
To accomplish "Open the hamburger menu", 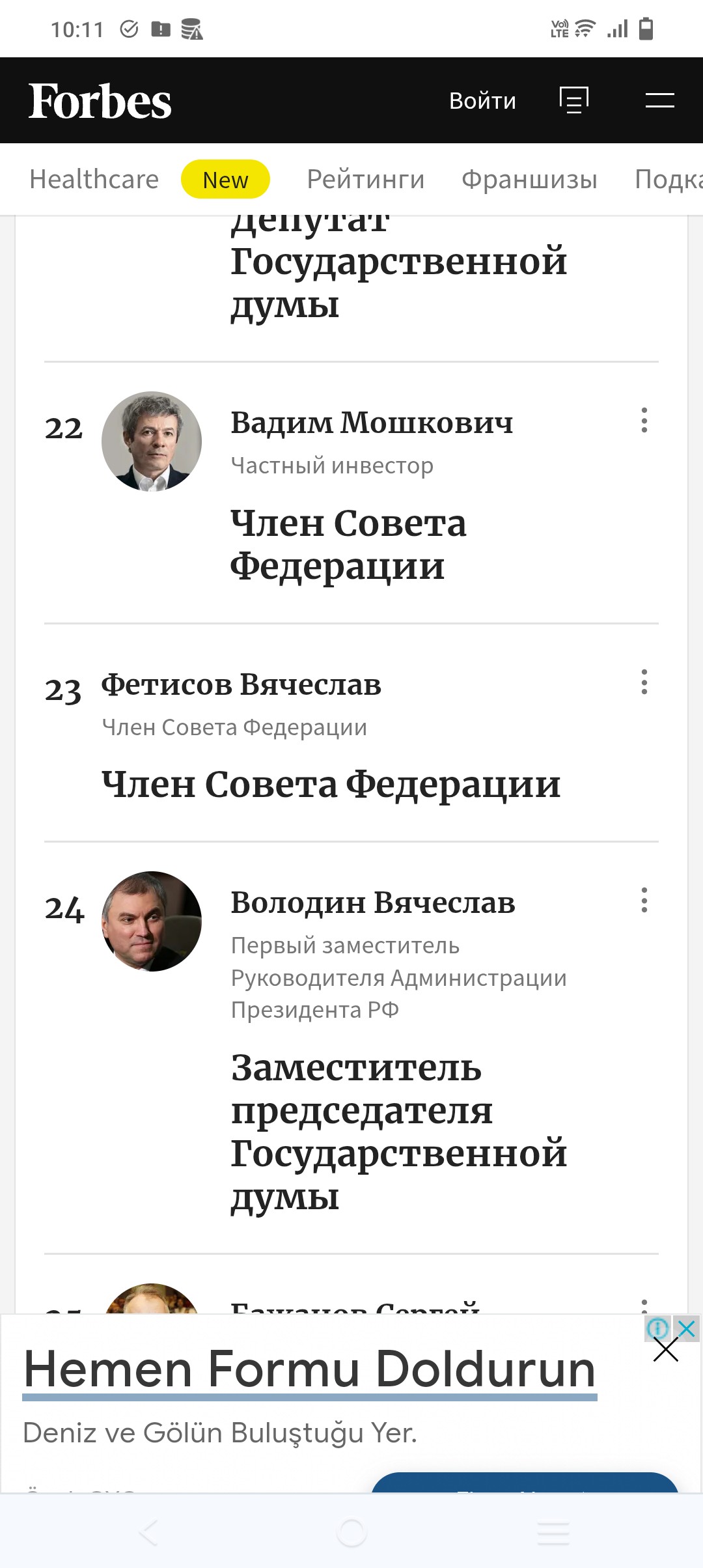I will [659, 100].
